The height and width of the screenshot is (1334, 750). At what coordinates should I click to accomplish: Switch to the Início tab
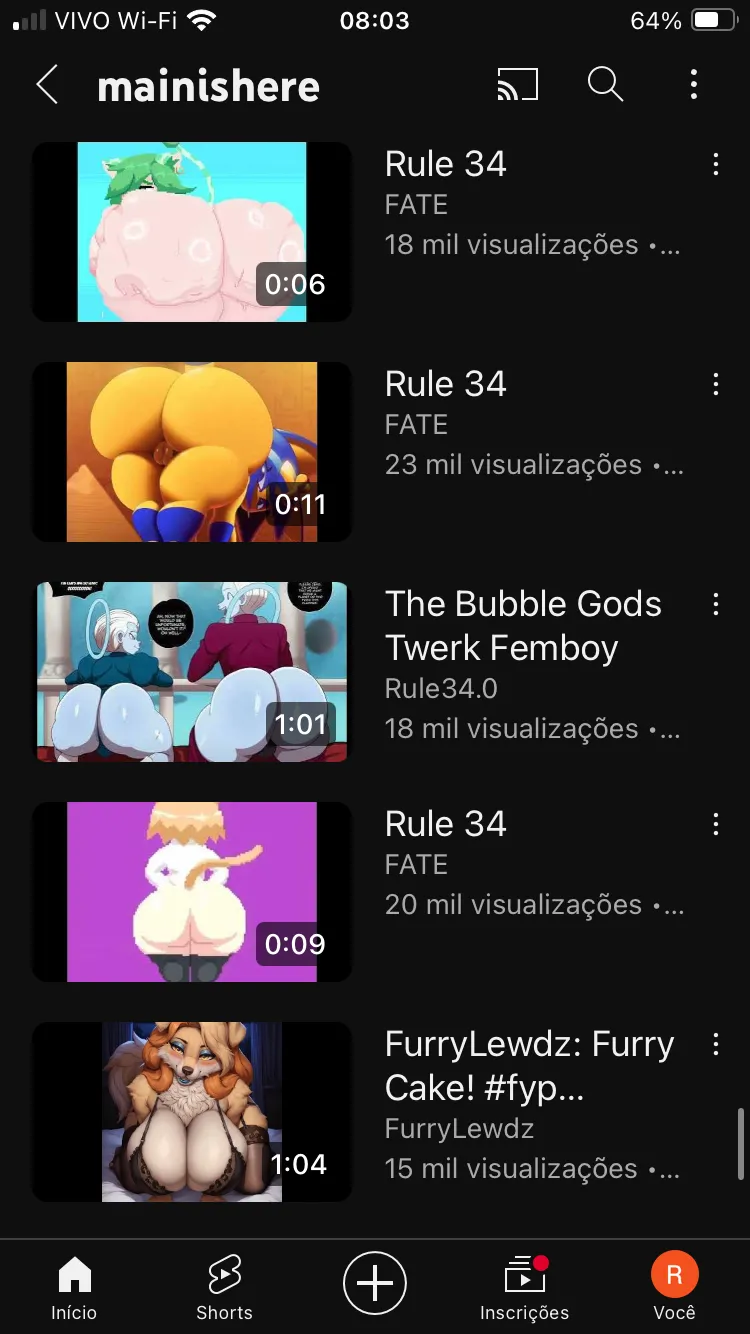pyautogui.click(x=75, y=1289)
